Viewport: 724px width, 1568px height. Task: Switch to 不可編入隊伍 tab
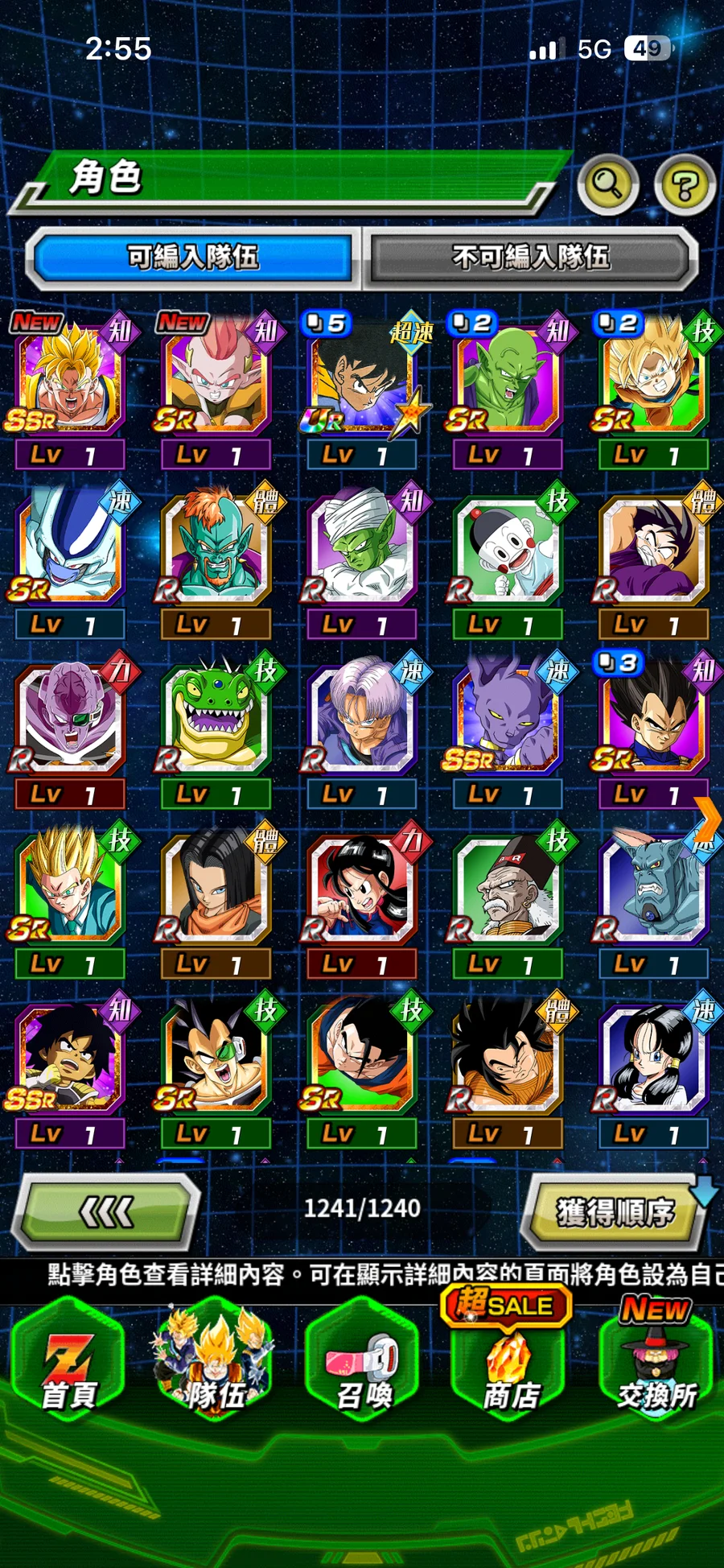click(531, 258)
